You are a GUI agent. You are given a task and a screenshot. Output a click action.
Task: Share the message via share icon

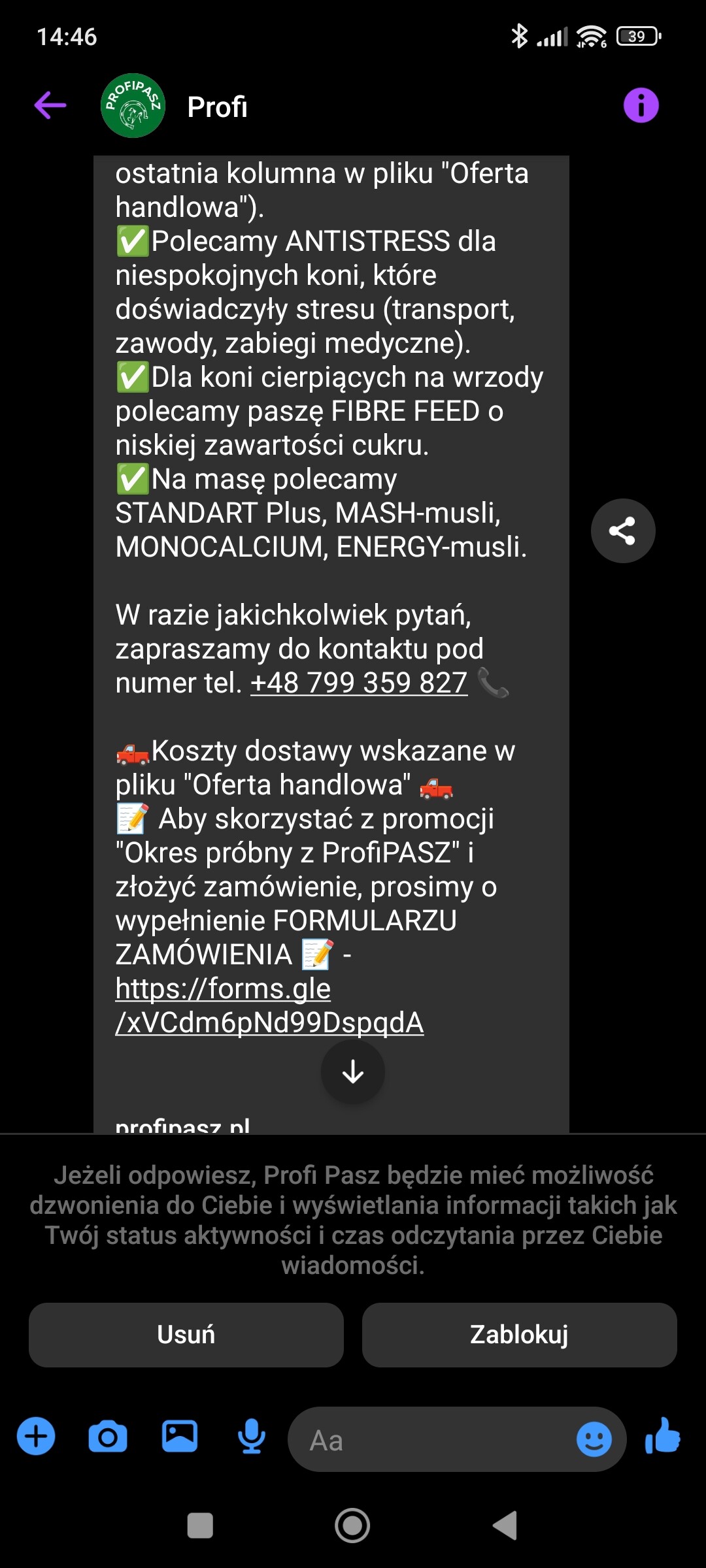[x=622, y=531]
